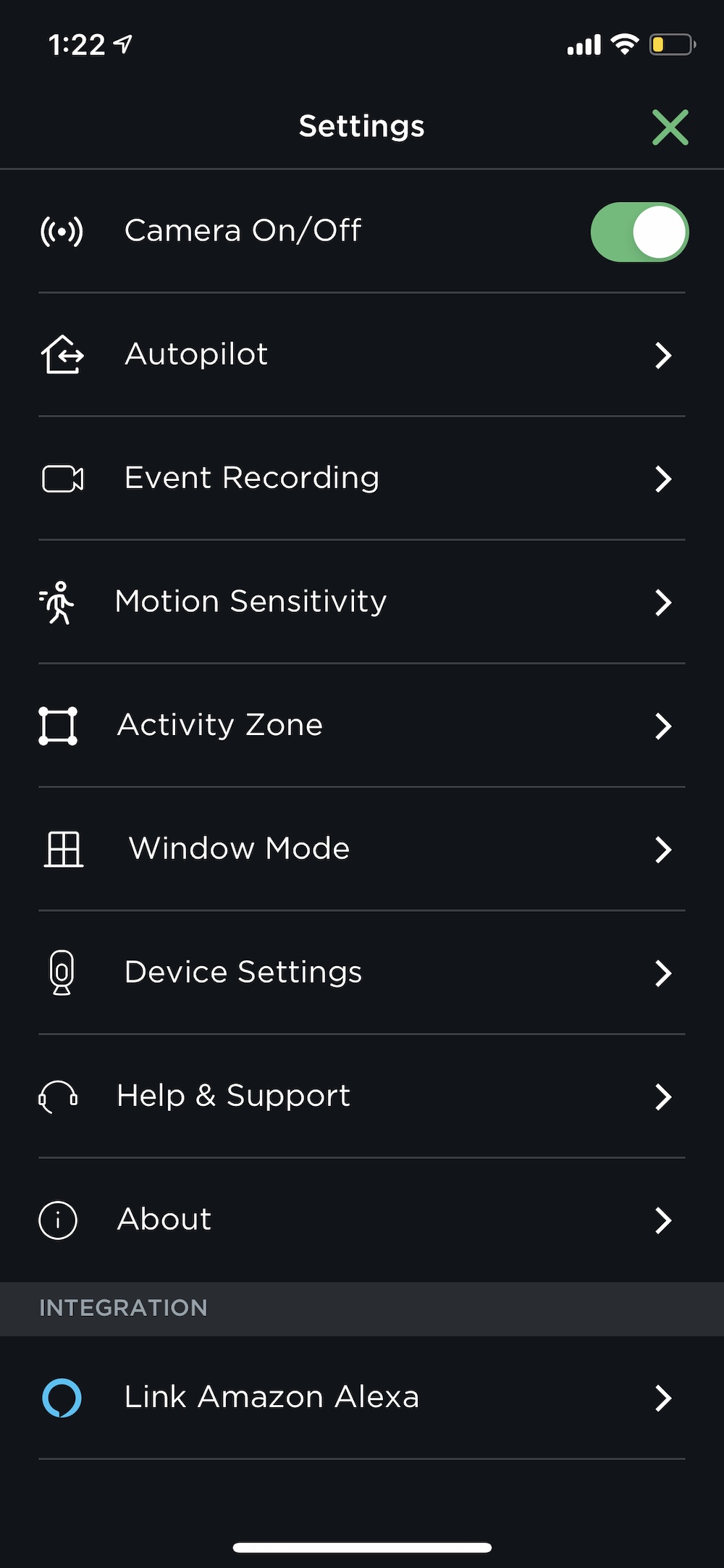View the About page
The image size is (724, 1568).
(362, 1220)
